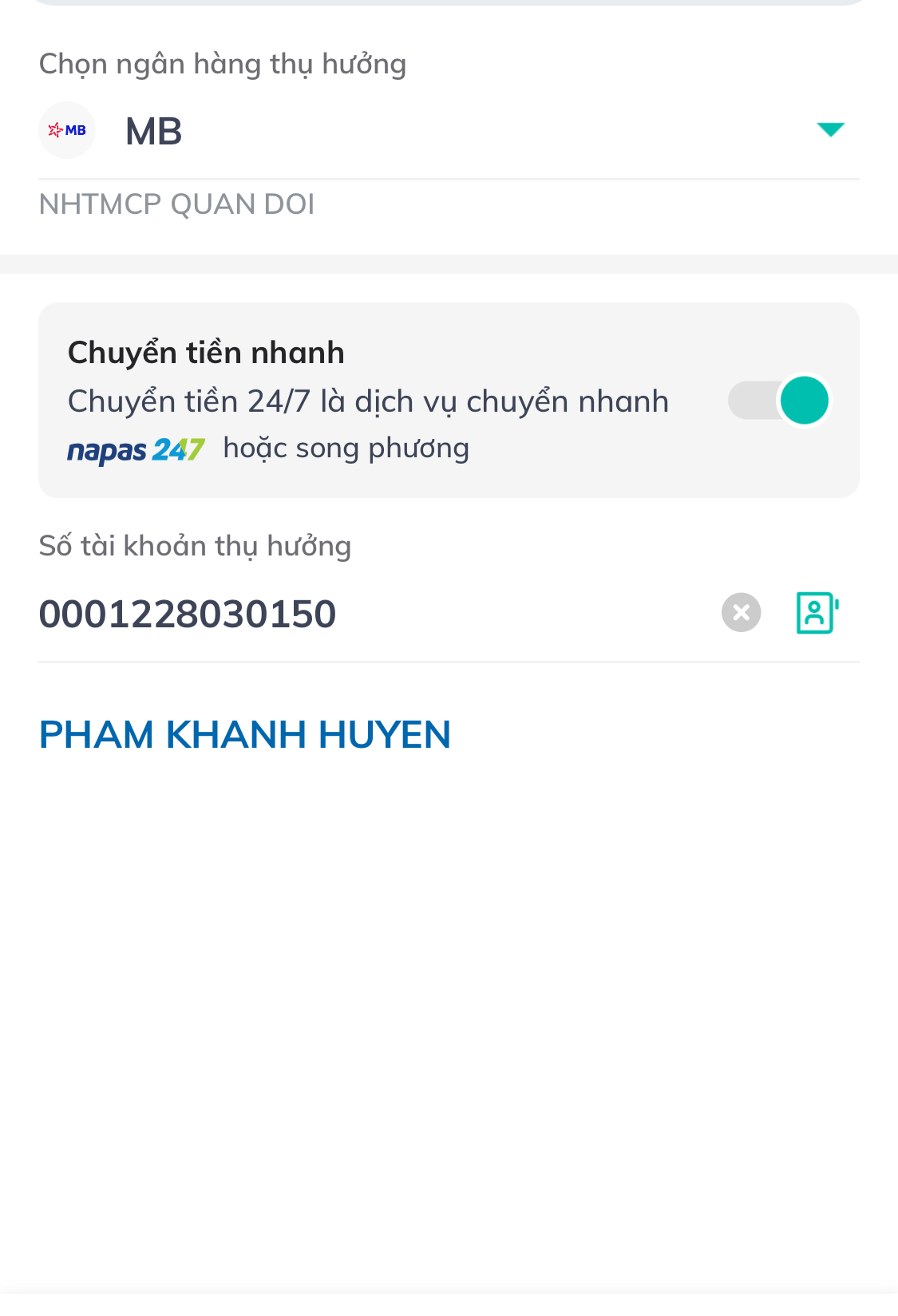The image size is (898, 1316).
Task: Toggle off Chuyển tiền nhanh switch
Action: (x=780, y=401)
